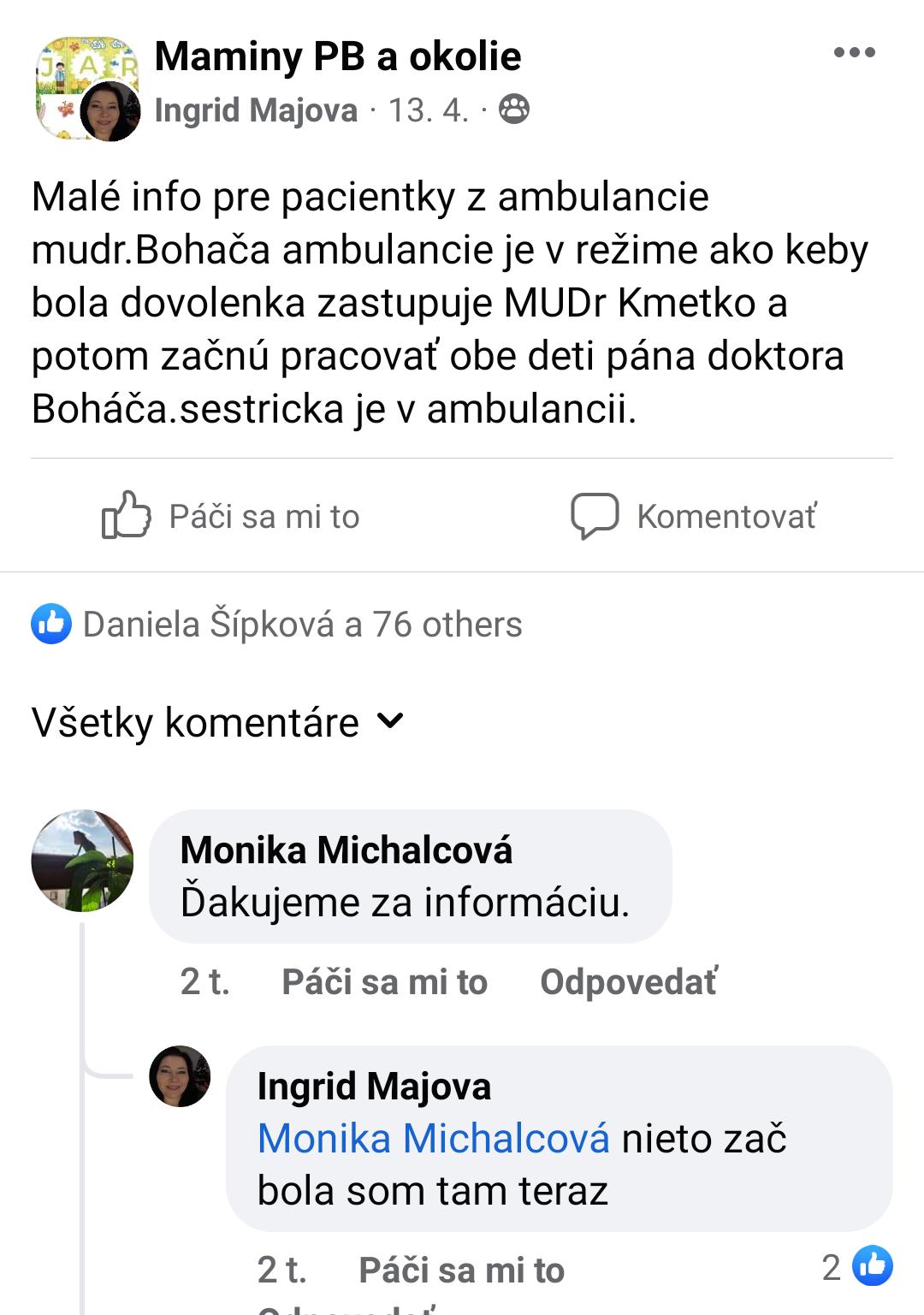Open Monika Michalcová's profile picture
Screen dimensions: 924x1315
pos(82,860)
